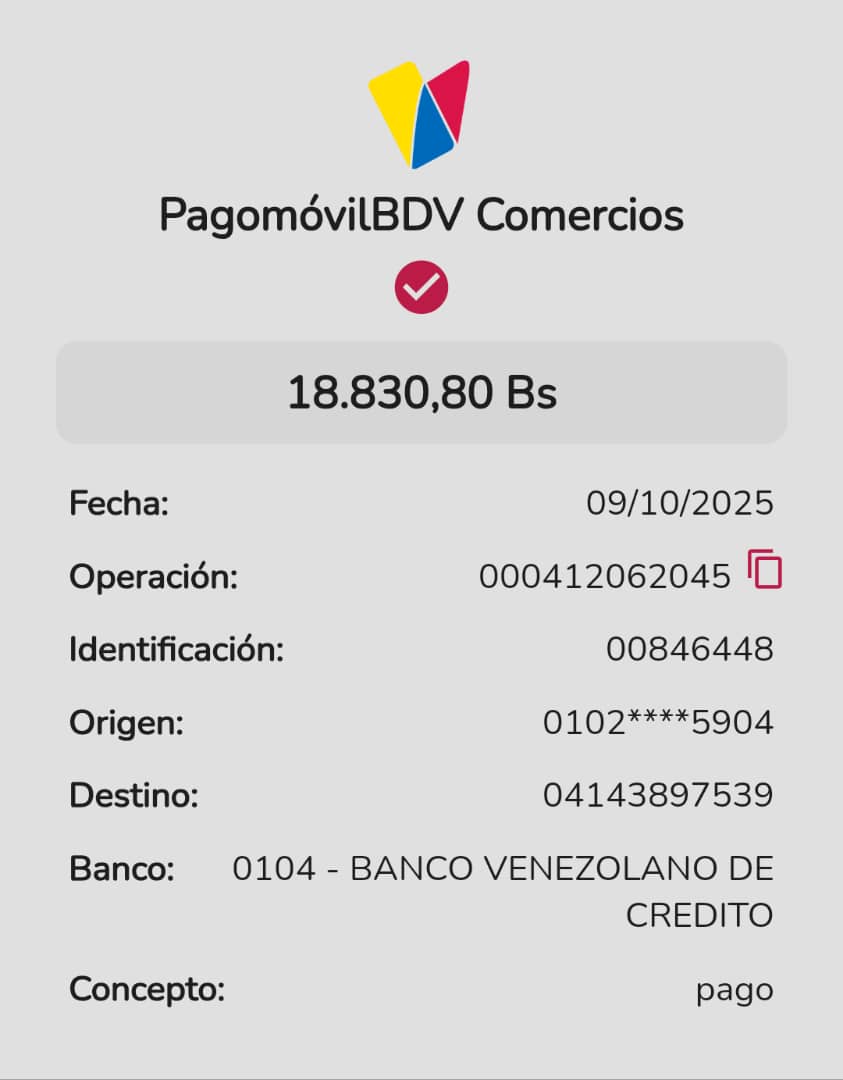Copy the operation number 000412062045

click(x=765, y=570)
